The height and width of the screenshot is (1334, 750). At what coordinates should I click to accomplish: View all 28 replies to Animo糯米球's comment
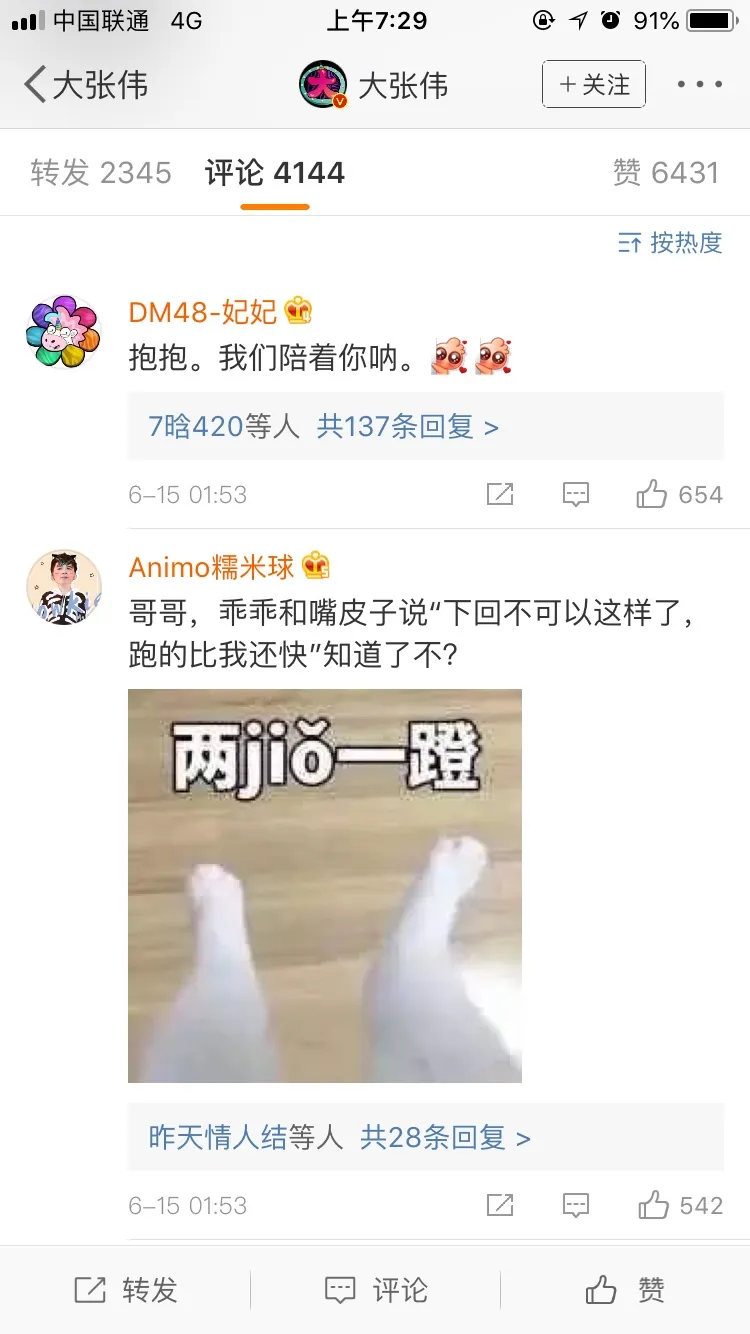click(x=445, y=1137)
